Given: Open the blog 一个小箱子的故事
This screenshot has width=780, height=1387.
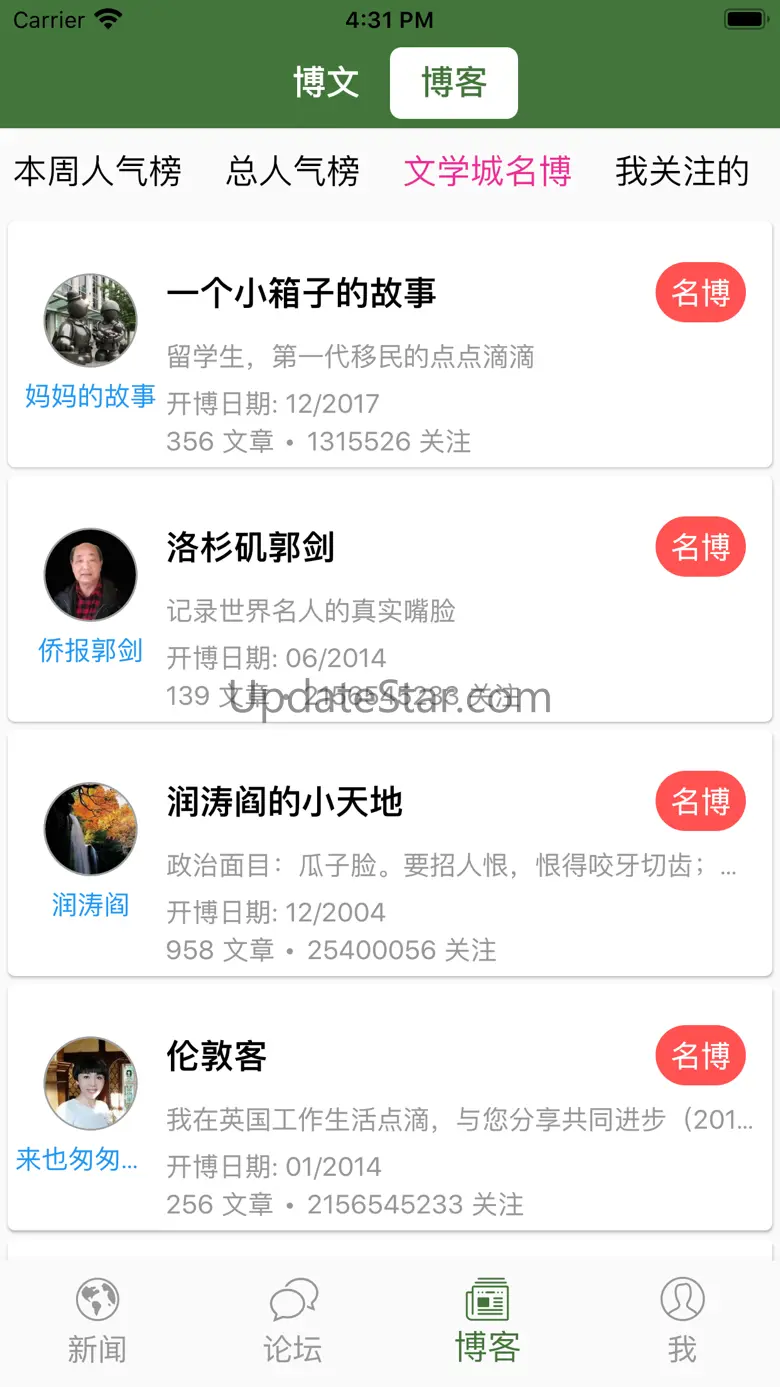Looking at the screenshot, I should (301, 293).
